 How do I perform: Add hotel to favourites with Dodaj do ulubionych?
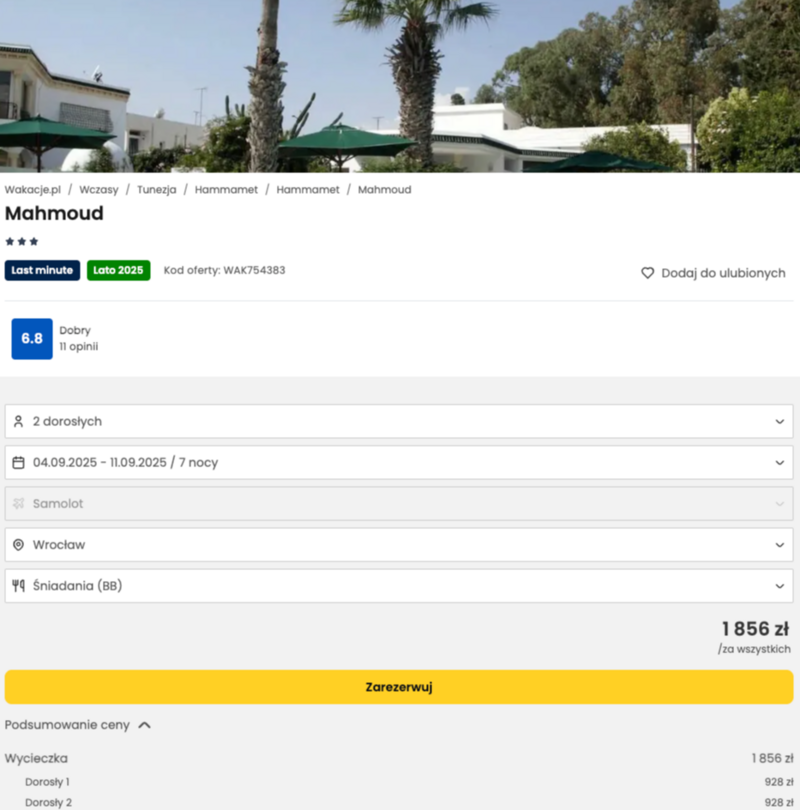pyautogui.click(x=713, y=273)
